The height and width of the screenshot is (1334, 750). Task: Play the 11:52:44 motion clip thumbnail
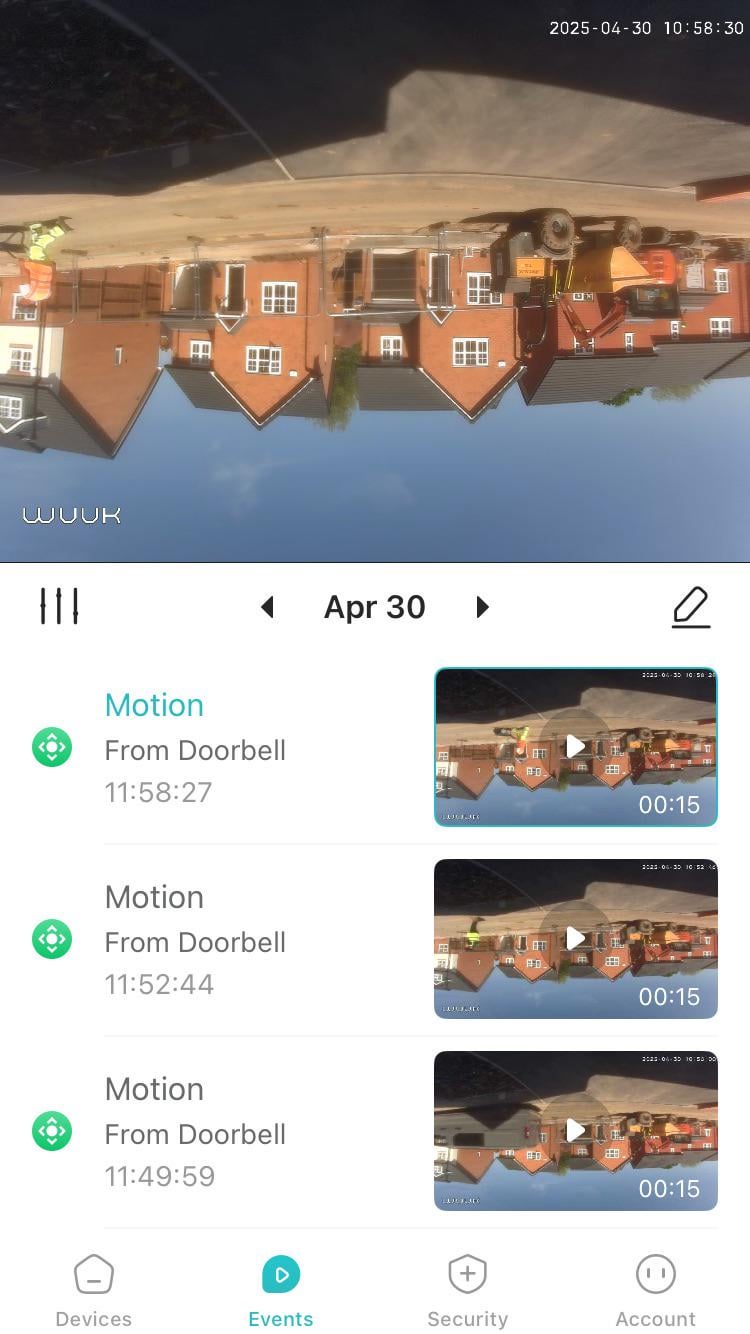click(575, 939)
